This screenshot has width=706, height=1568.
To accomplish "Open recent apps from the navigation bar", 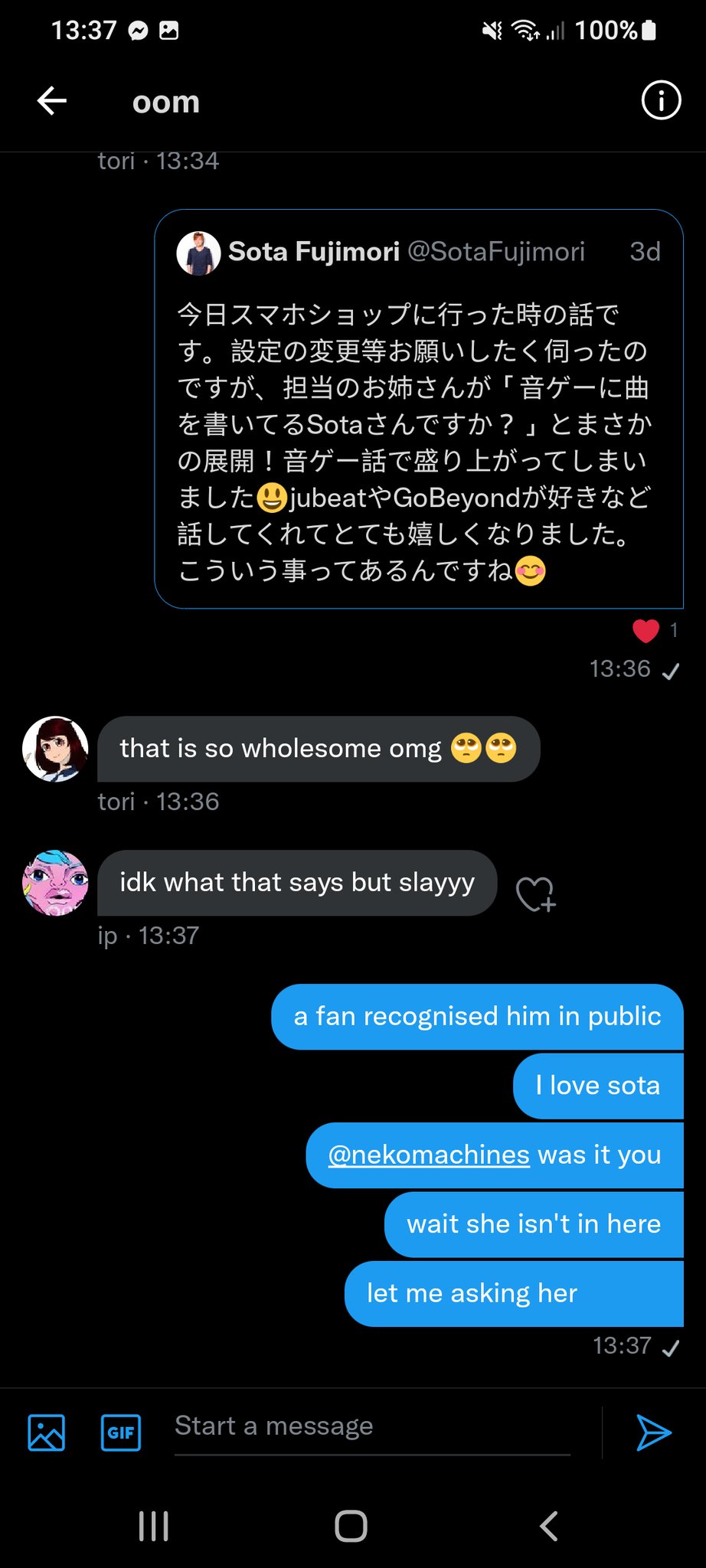I will [x=153, y=1526].
